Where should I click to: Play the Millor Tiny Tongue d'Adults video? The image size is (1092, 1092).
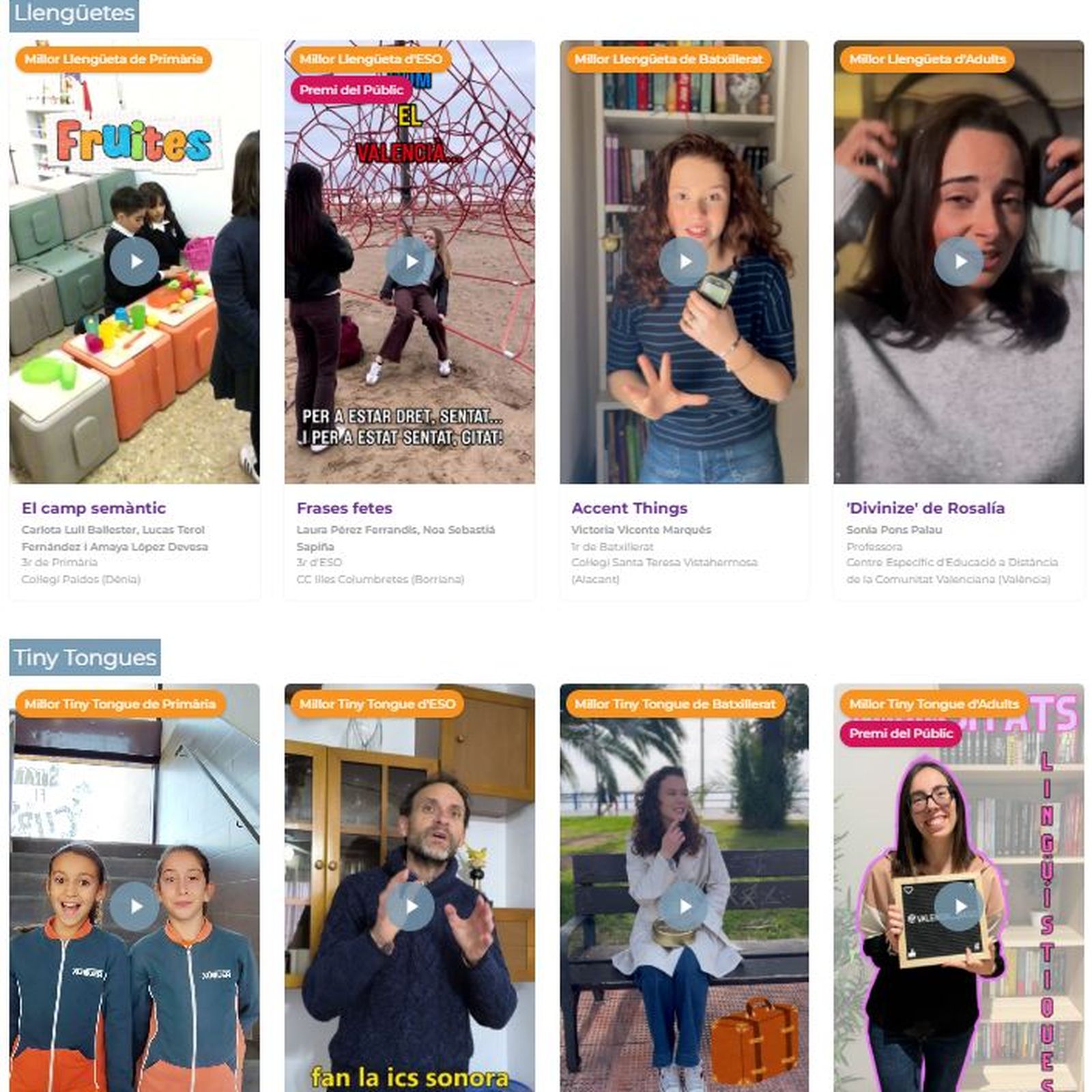pos(959,906)
